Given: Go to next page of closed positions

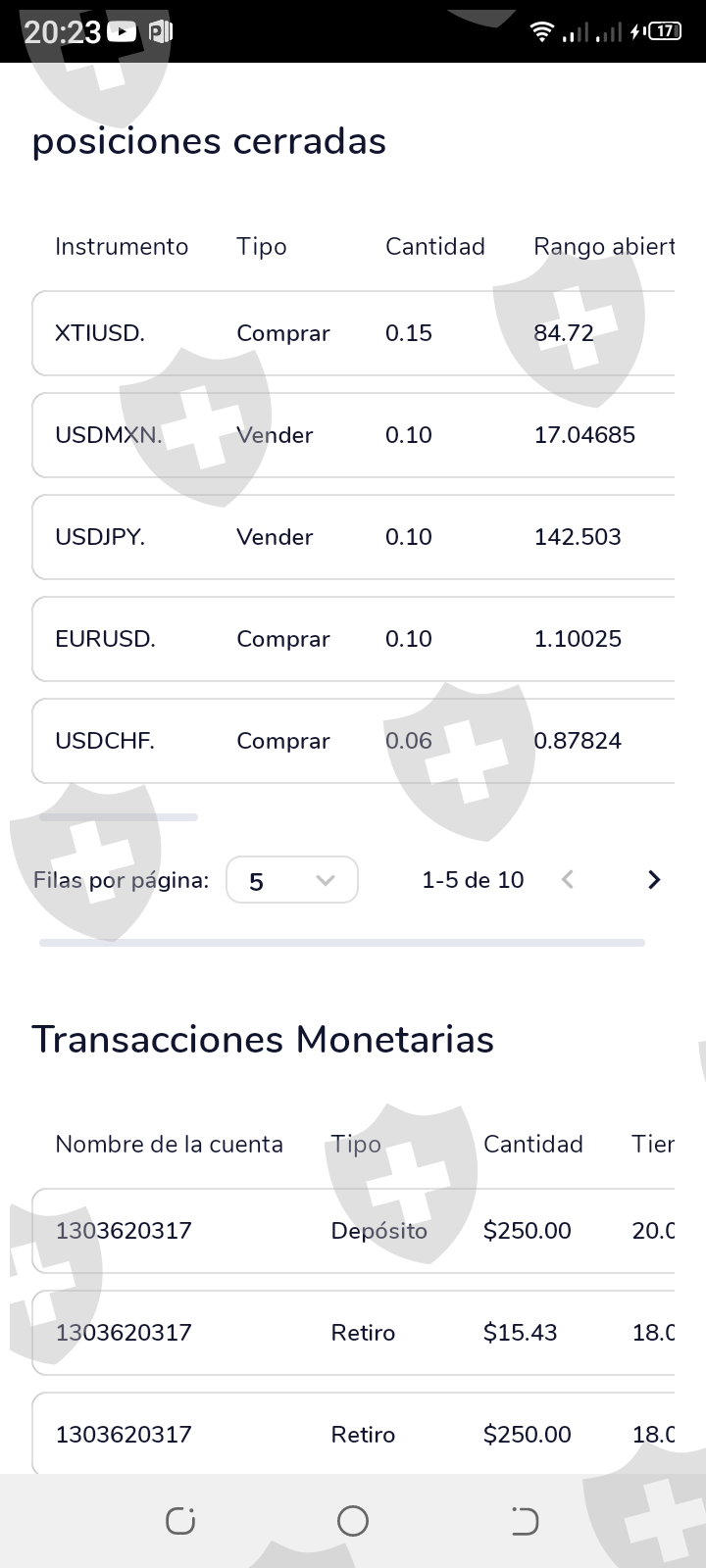Looking at the screenshot, I should [x=654, y=880].
